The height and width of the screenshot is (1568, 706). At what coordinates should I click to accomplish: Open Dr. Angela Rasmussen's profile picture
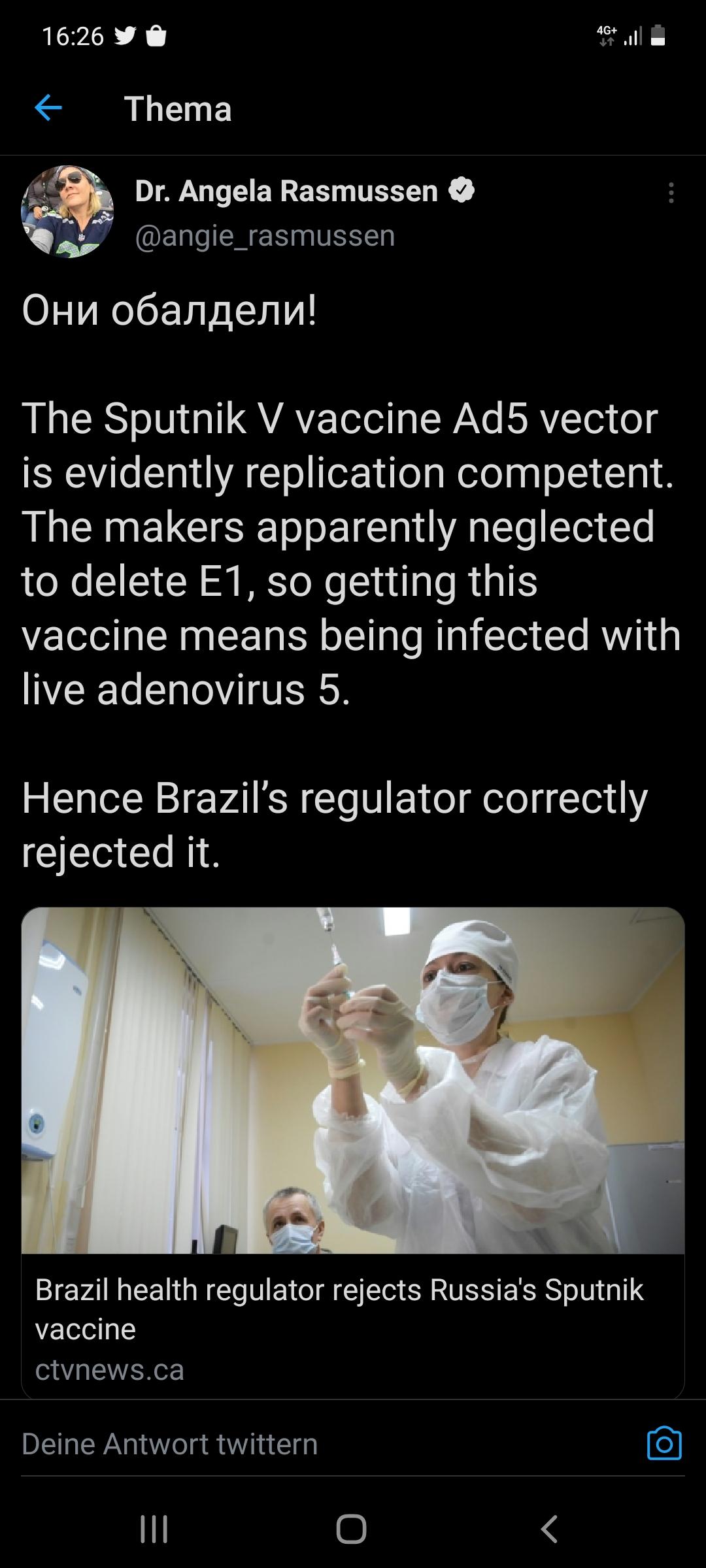click(x=67, y=212)
